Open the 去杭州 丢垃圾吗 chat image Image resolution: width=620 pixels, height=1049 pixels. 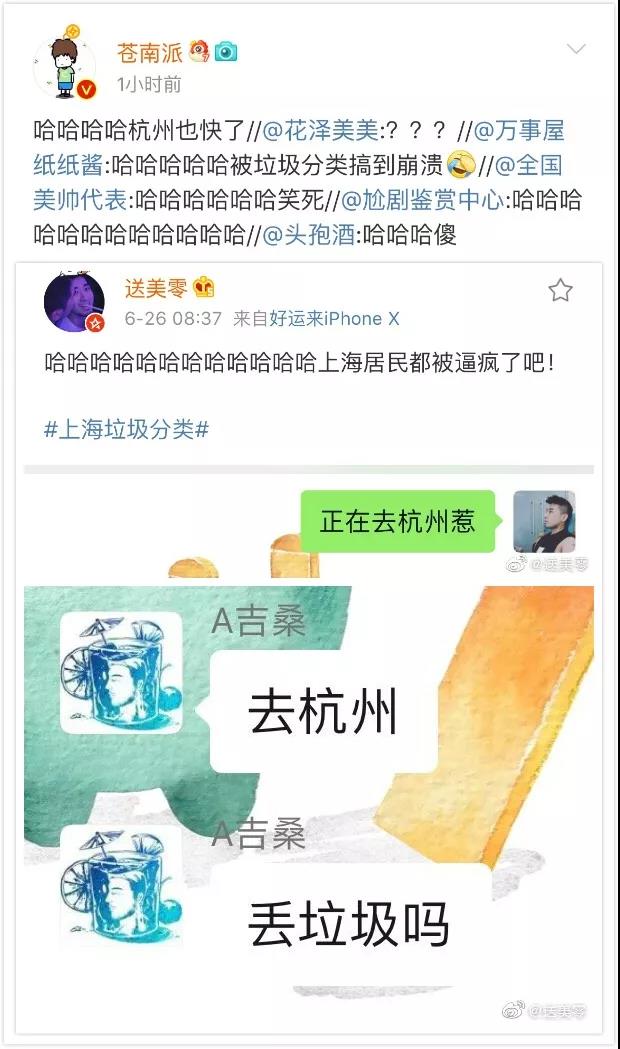tap(309, 803)
